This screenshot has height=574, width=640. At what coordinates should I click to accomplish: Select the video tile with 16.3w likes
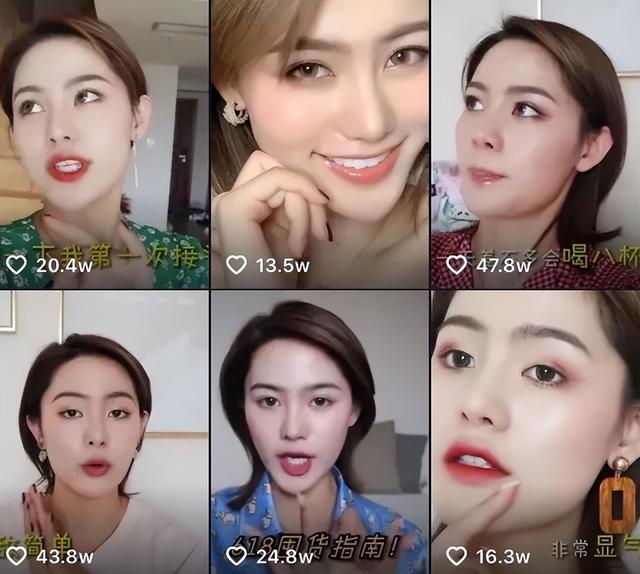tap(536, 430)
